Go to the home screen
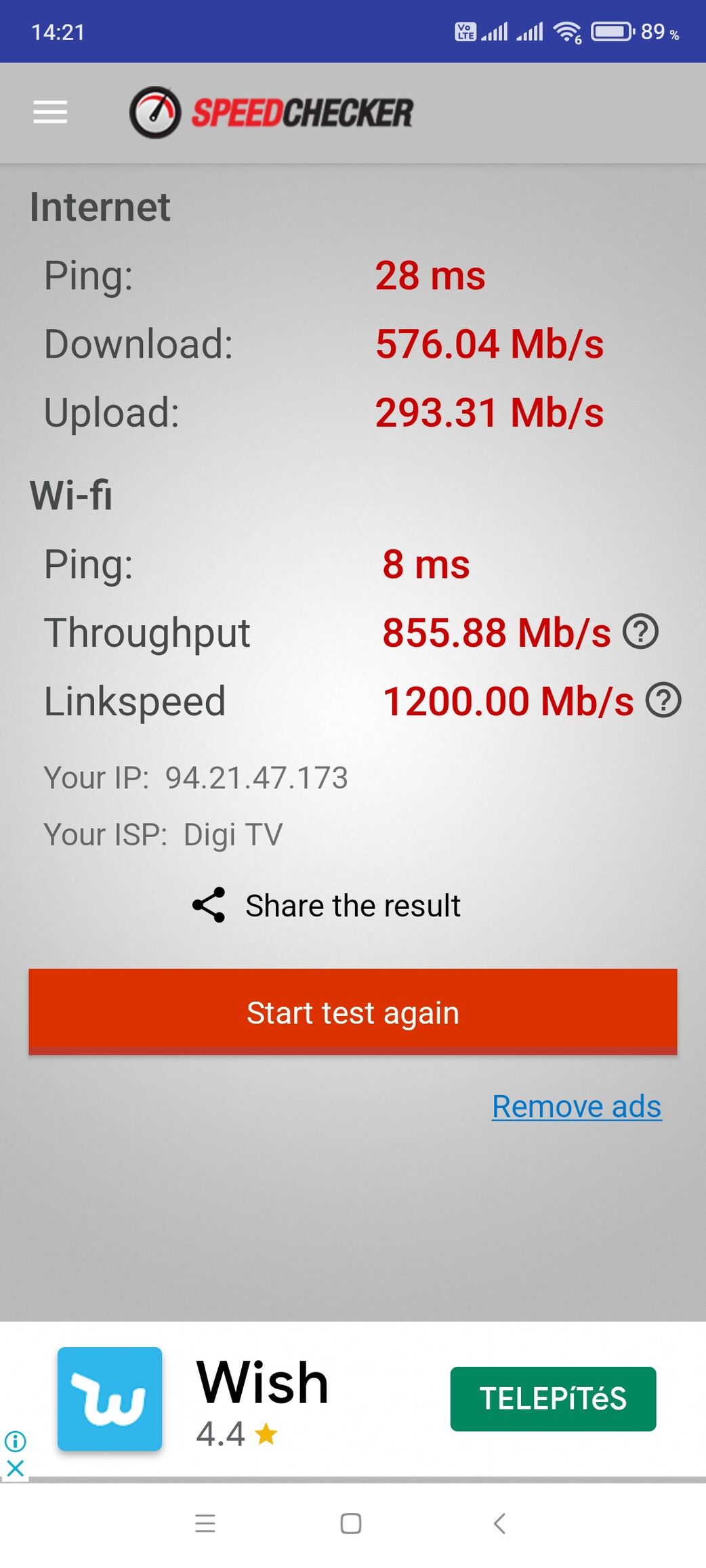 coord(351,1523)
